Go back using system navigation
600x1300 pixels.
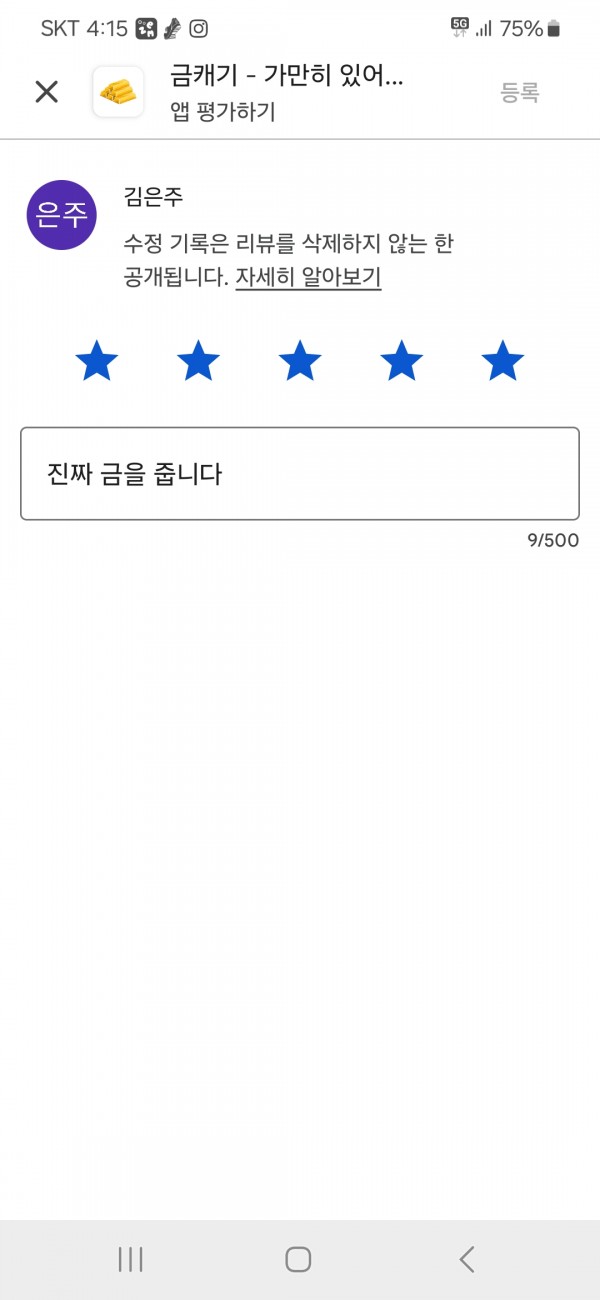coord(467,1259)
